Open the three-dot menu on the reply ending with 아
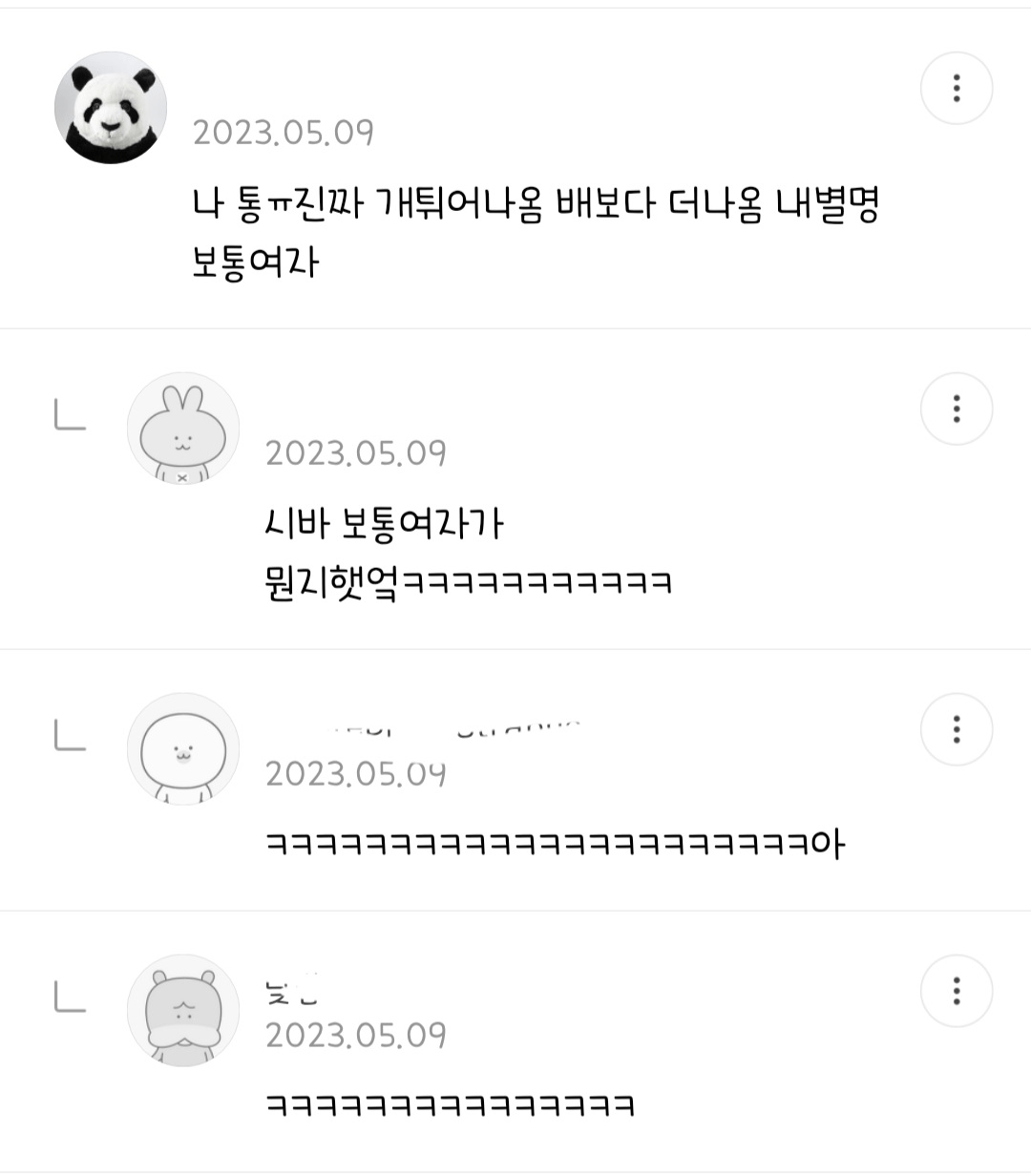Image resolution: width=1031 pixels, height=1176 pixels. [956, 729]
